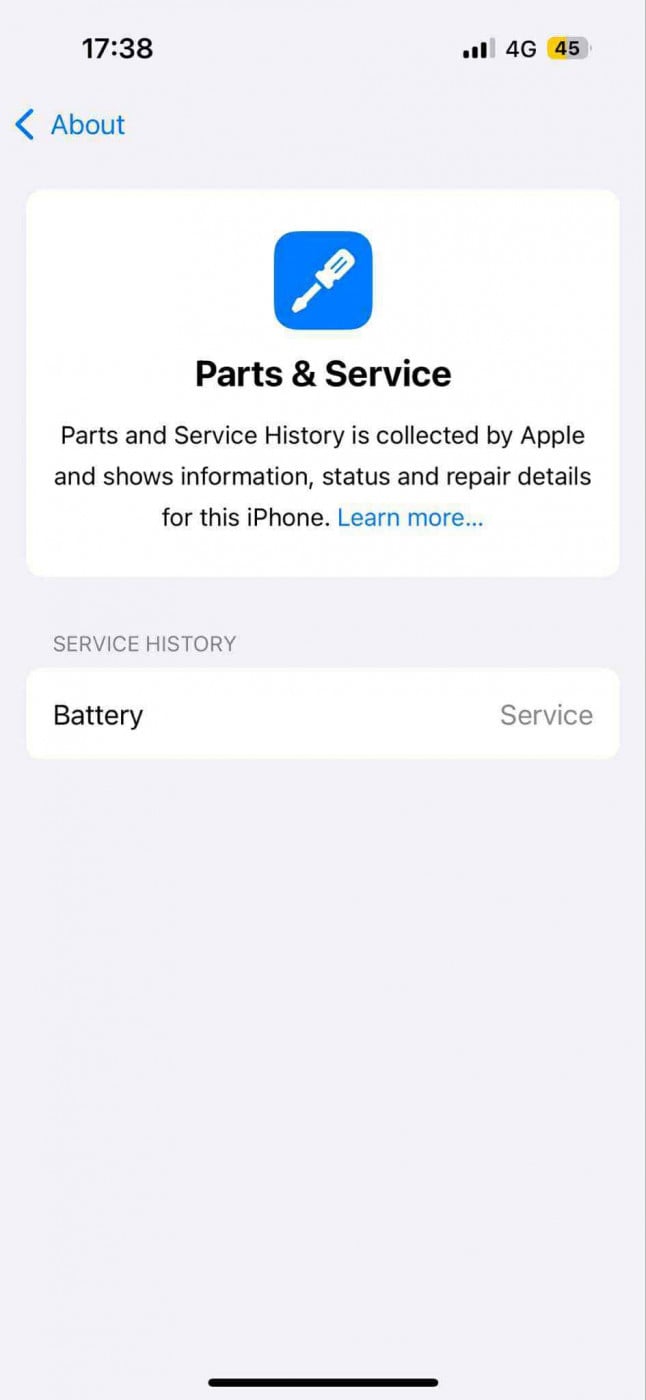Open the Learn more link
The image size is (646, 1400).
410,518
